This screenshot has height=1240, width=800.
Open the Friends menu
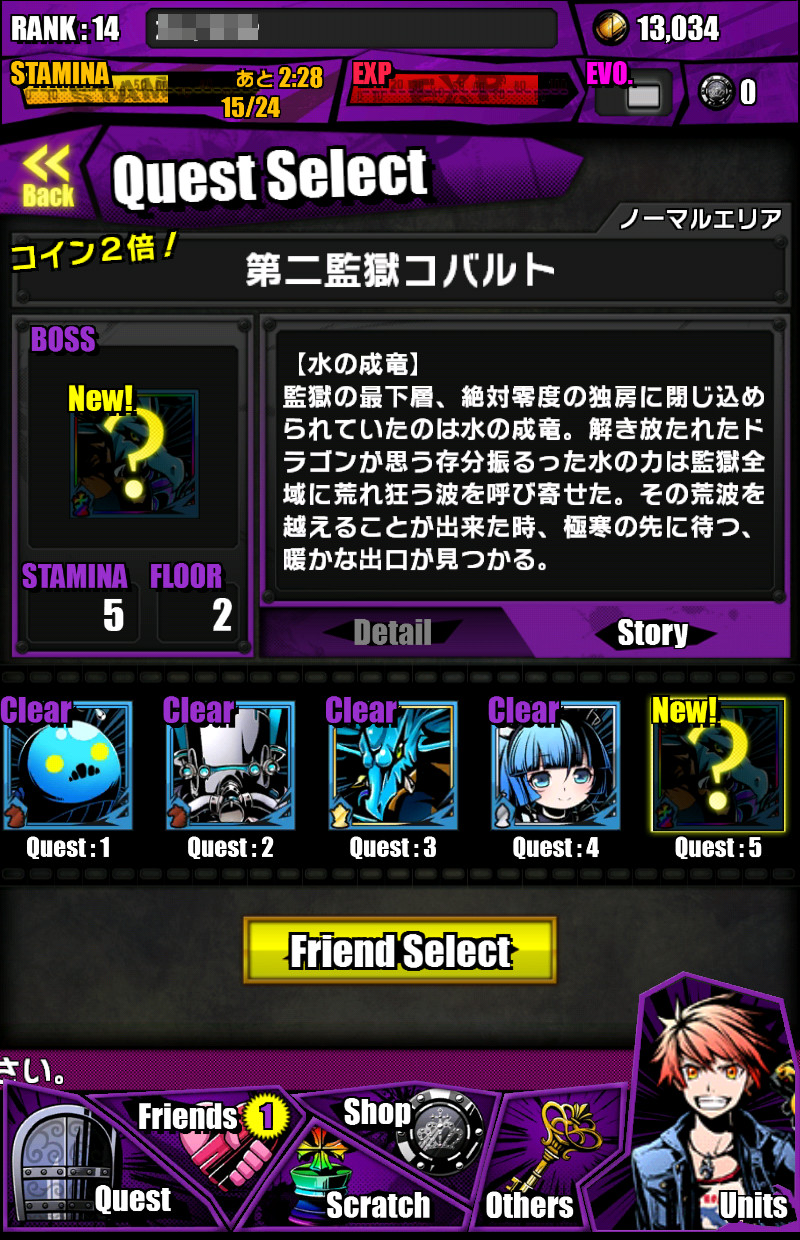pos(212,1130)
